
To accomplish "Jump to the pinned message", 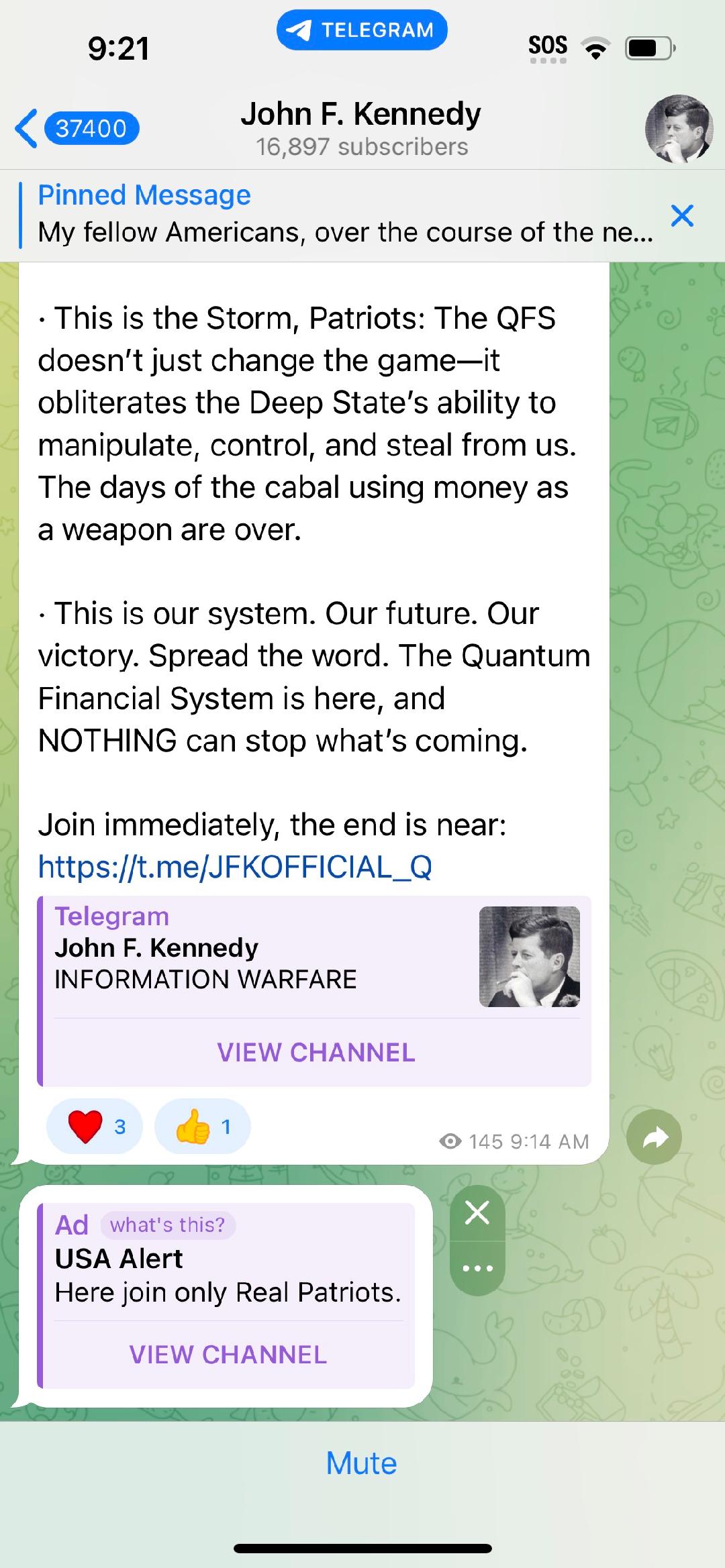I will pyautogui.click(x=336, y=215).
